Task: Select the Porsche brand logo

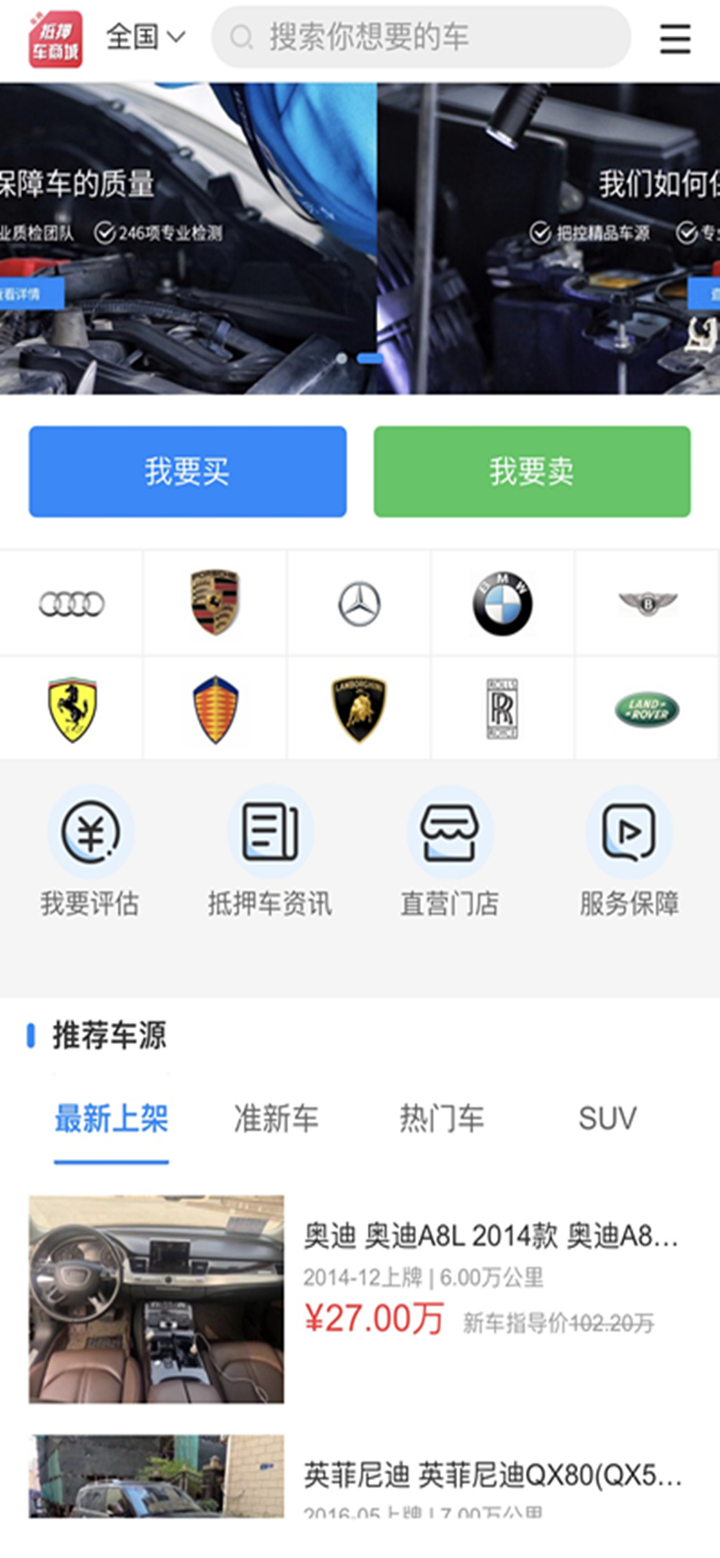Action: [215, 603]
